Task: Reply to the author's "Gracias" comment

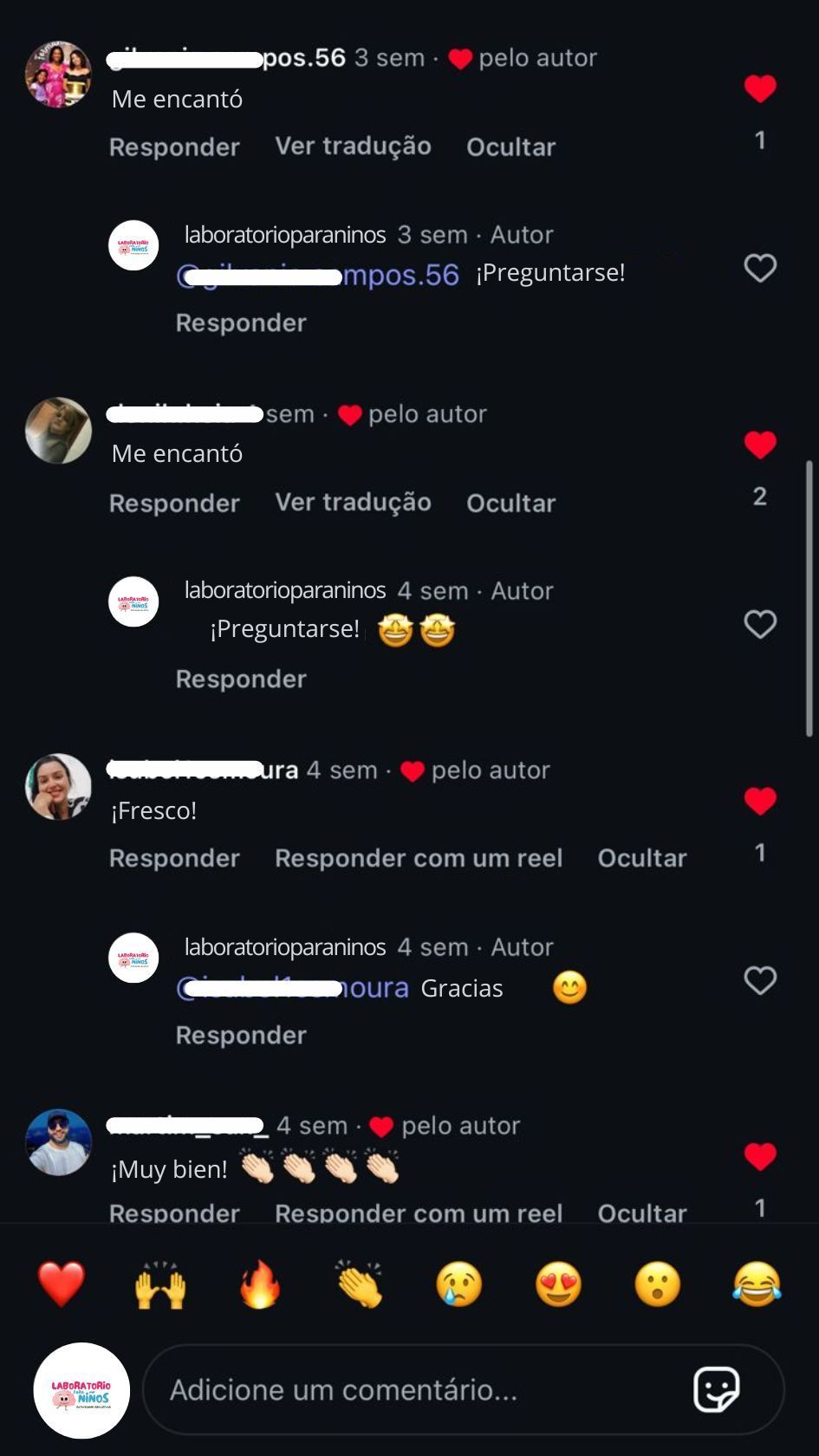Action: [x=241, y=1035]
